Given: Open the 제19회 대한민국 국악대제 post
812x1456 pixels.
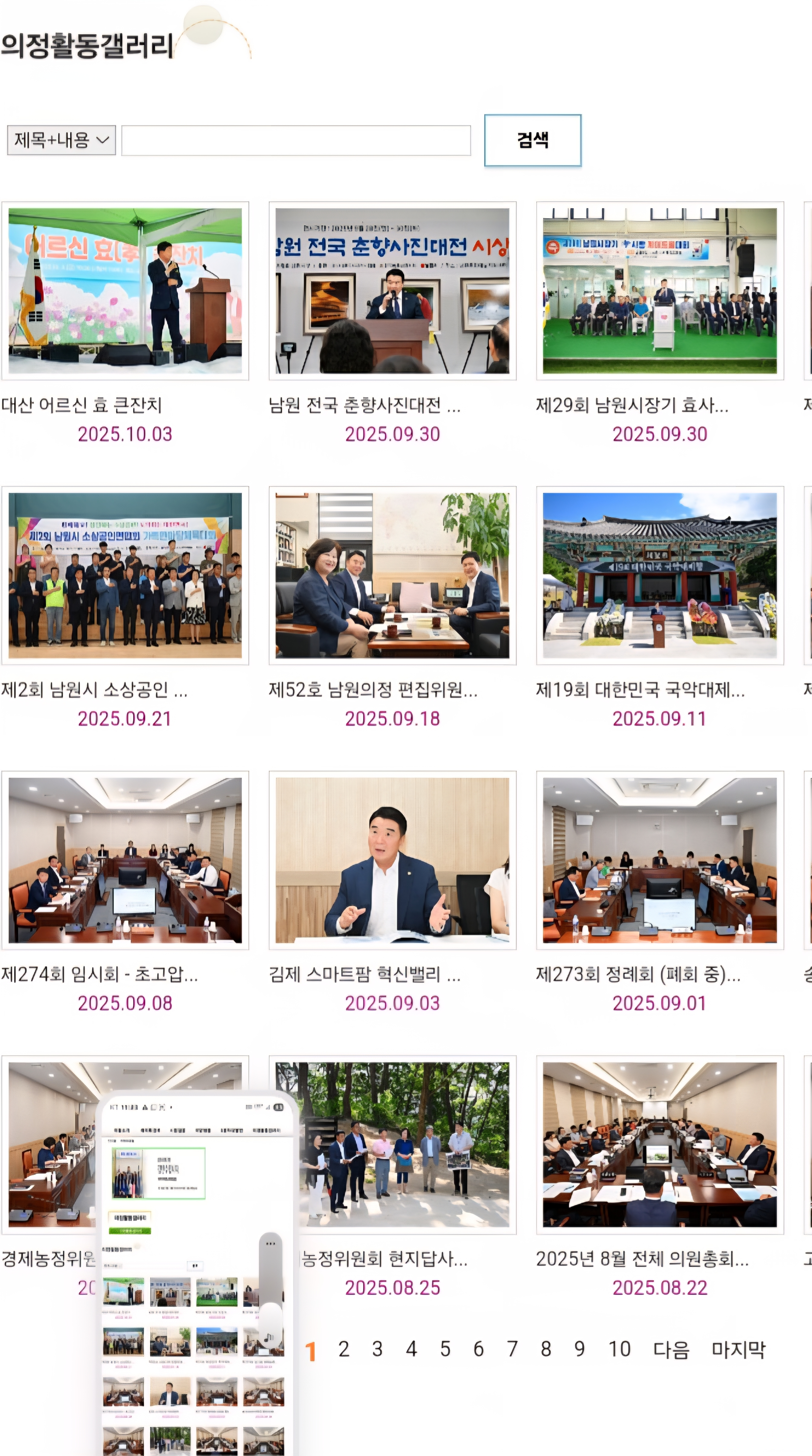Looking at the screenshot, I should click(x=660, y=576).
